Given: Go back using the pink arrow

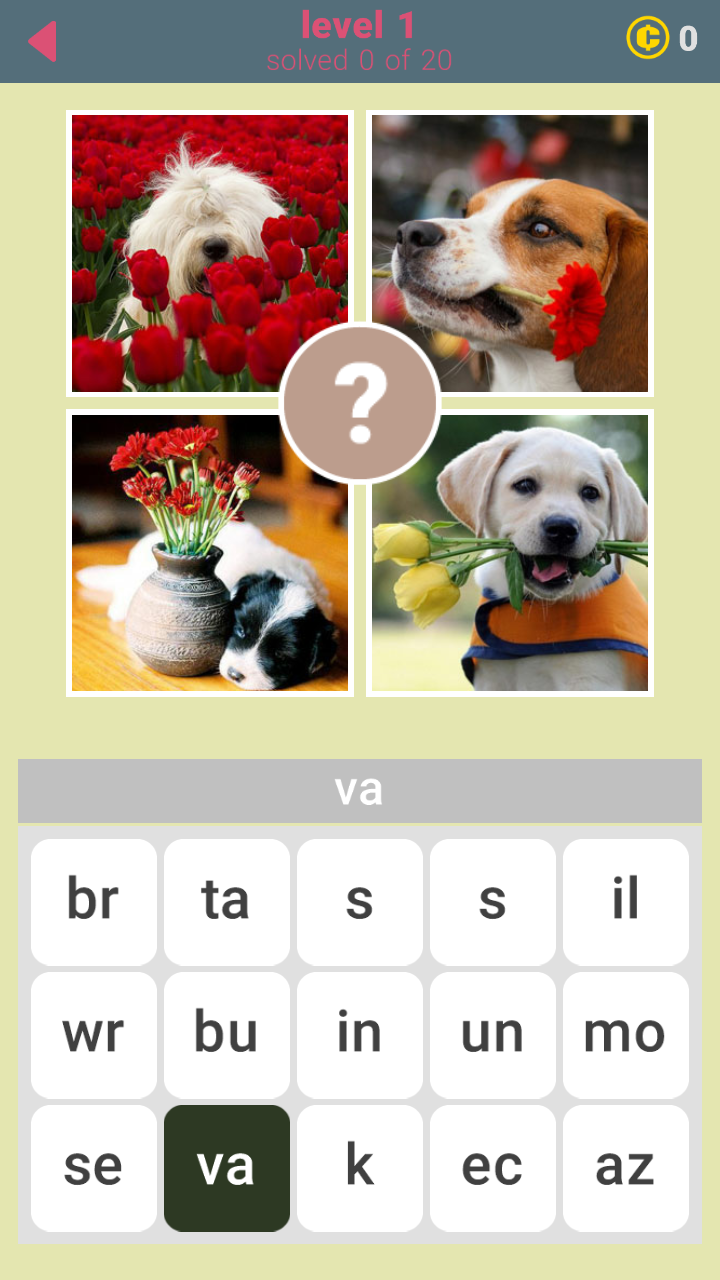Looking at the screenshot, I should click(x=42, y=41).
